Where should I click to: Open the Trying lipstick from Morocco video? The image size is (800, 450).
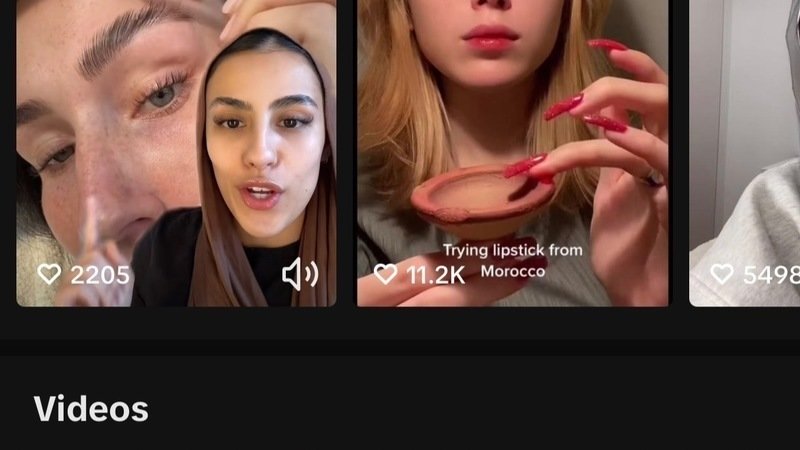tap(512, 150)
